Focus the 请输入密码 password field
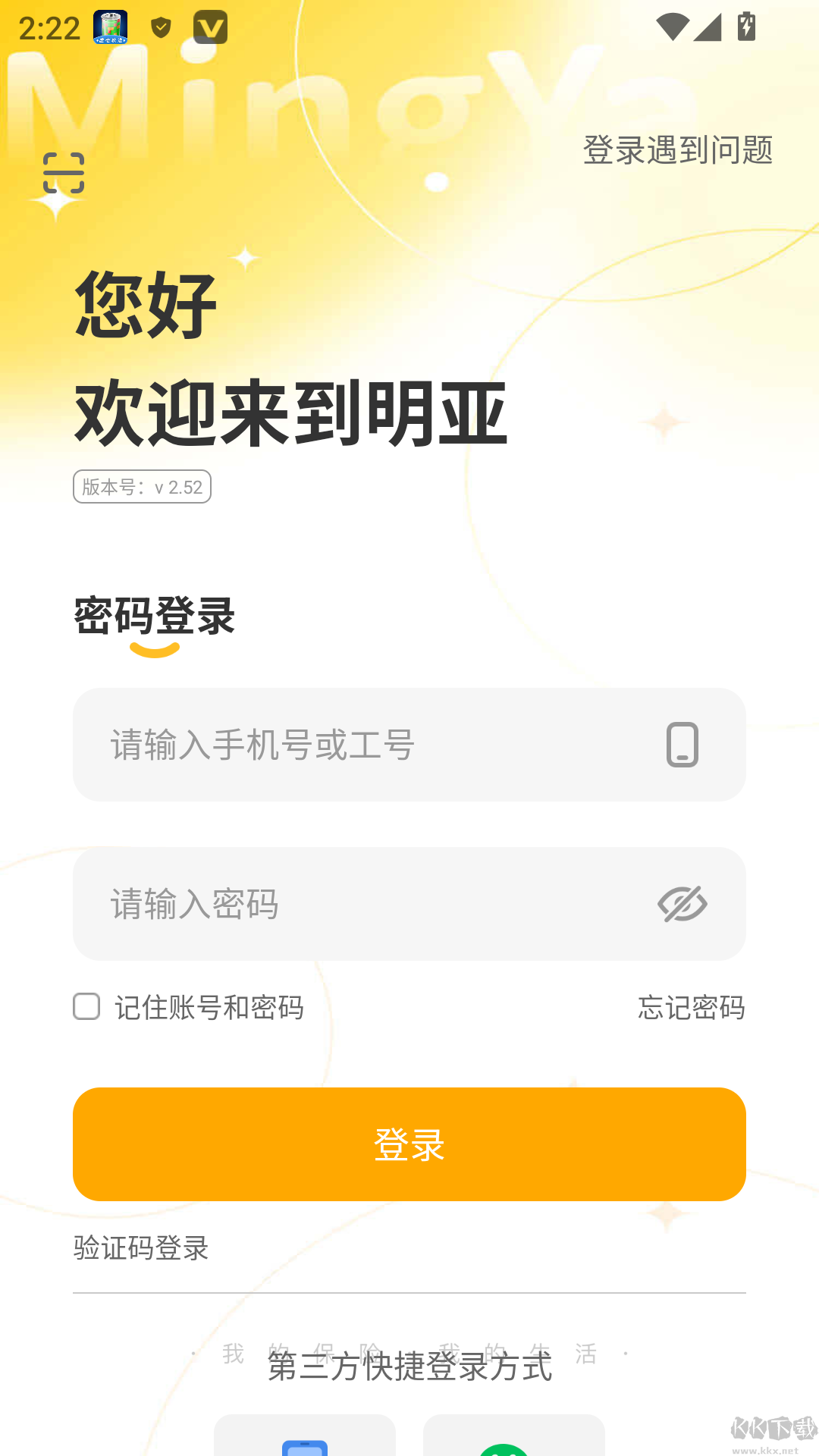The height and width of the screenshot is (1456, 819). tap(341, 903)
